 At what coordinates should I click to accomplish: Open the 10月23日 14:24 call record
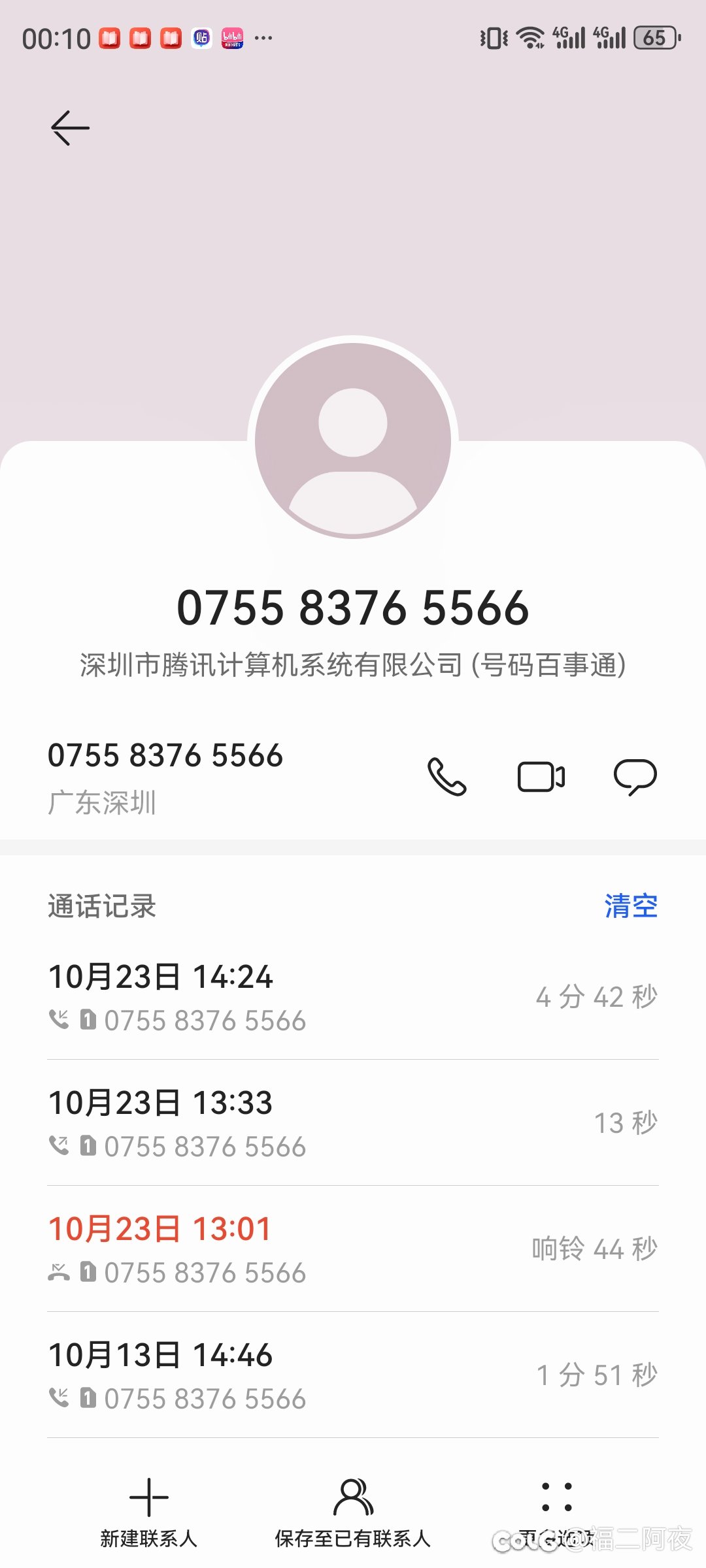coord(353,997)
